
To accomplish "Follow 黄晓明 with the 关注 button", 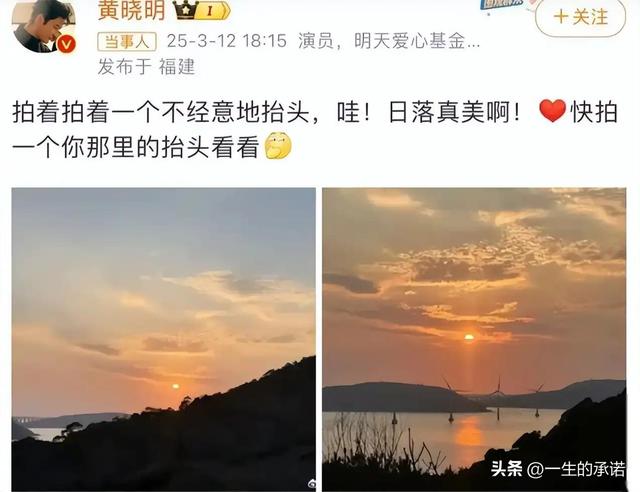I will tap(581, 15).
